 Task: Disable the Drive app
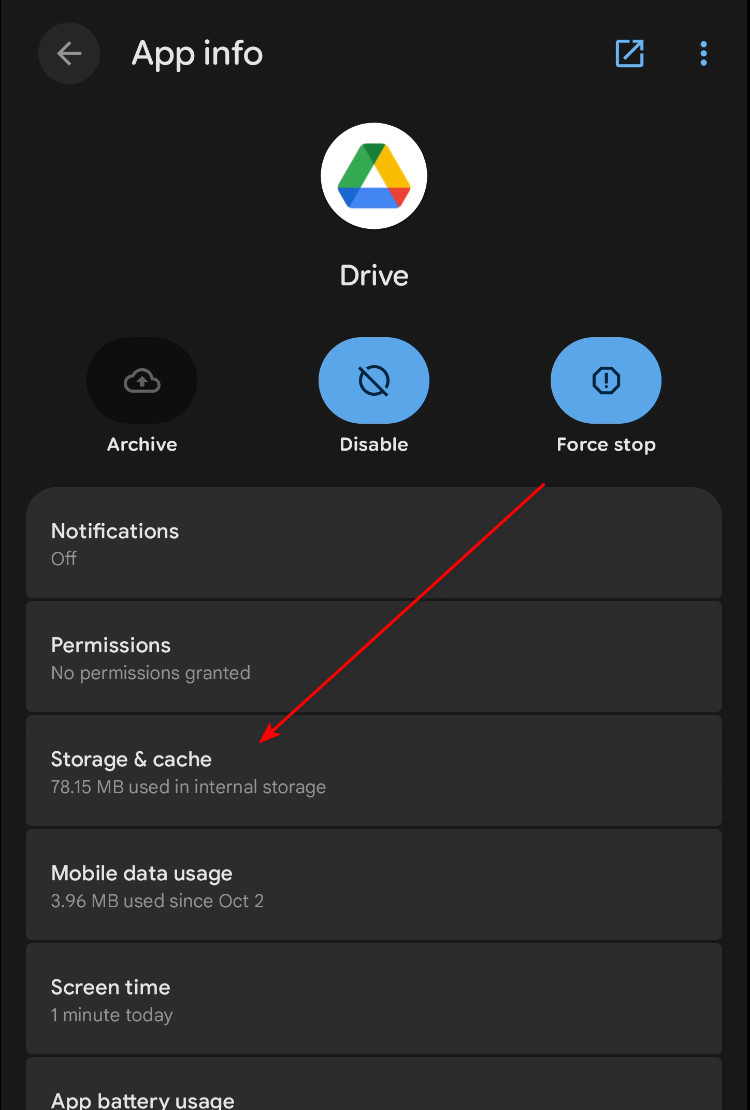pos(374,381)
